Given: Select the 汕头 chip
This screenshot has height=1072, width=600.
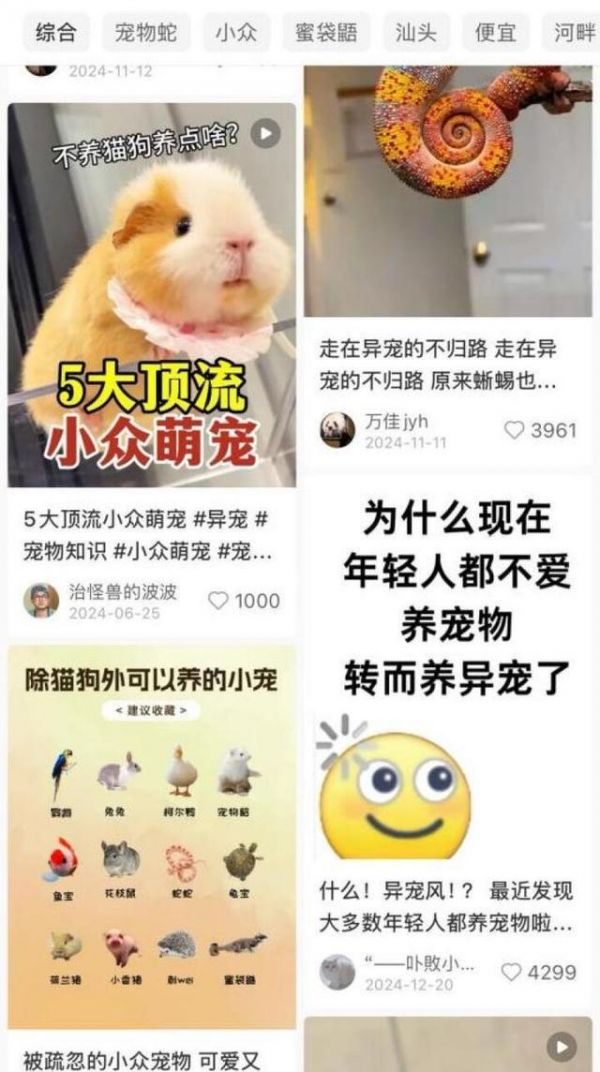Looking at the screenshot, I should click(416, 33).
